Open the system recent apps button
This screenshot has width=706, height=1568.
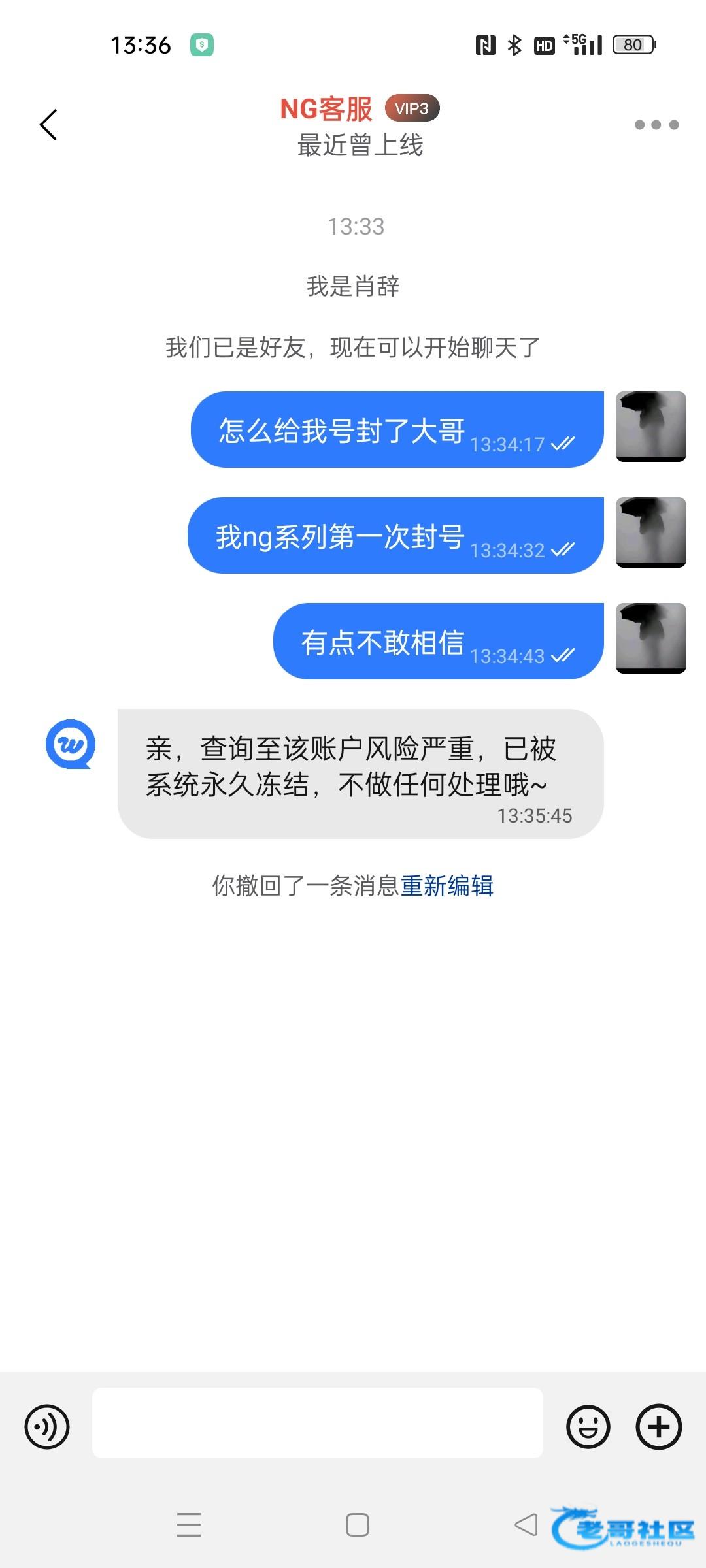click(x=189, y=1525)
